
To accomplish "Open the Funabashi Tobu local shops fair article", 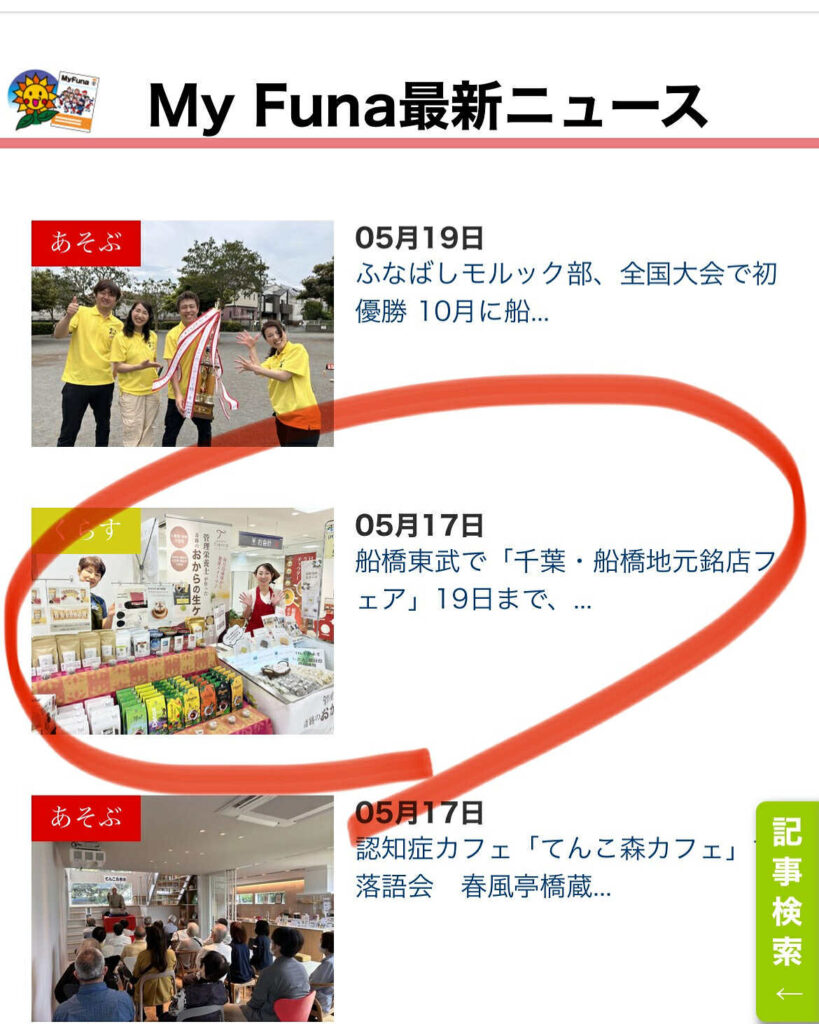I will 565,580.
